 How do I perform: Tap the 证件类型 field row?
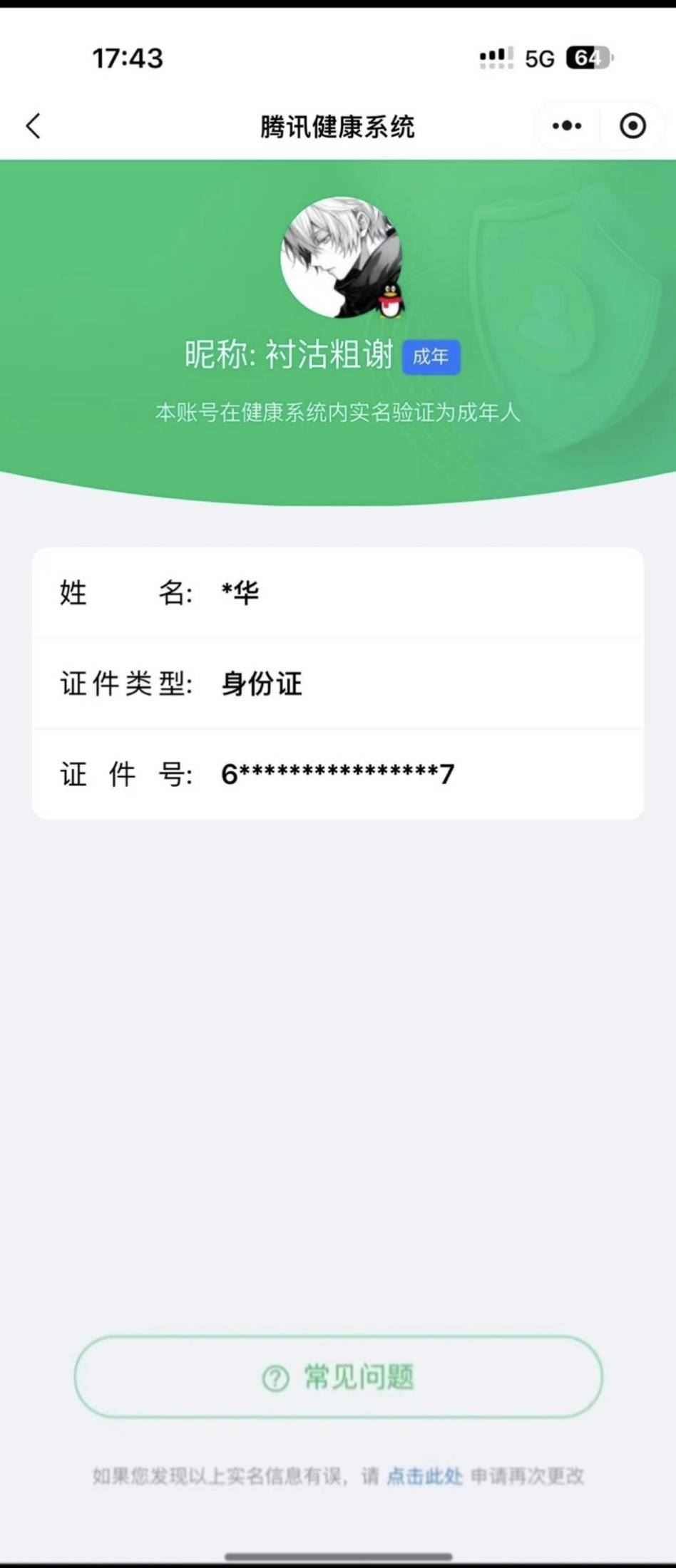pos(338,684)
